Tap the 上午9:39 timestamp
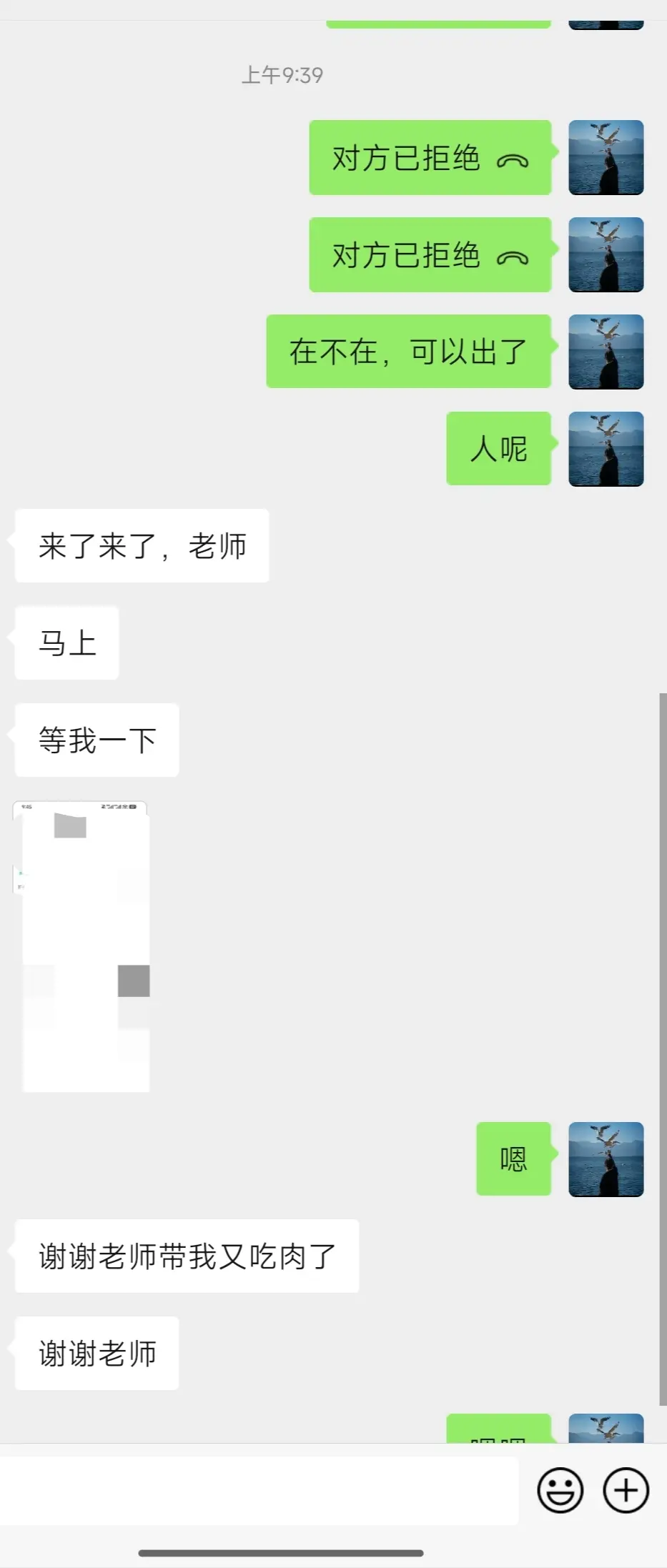Screen dimensions: 667x1568 (x=282, y=74)
